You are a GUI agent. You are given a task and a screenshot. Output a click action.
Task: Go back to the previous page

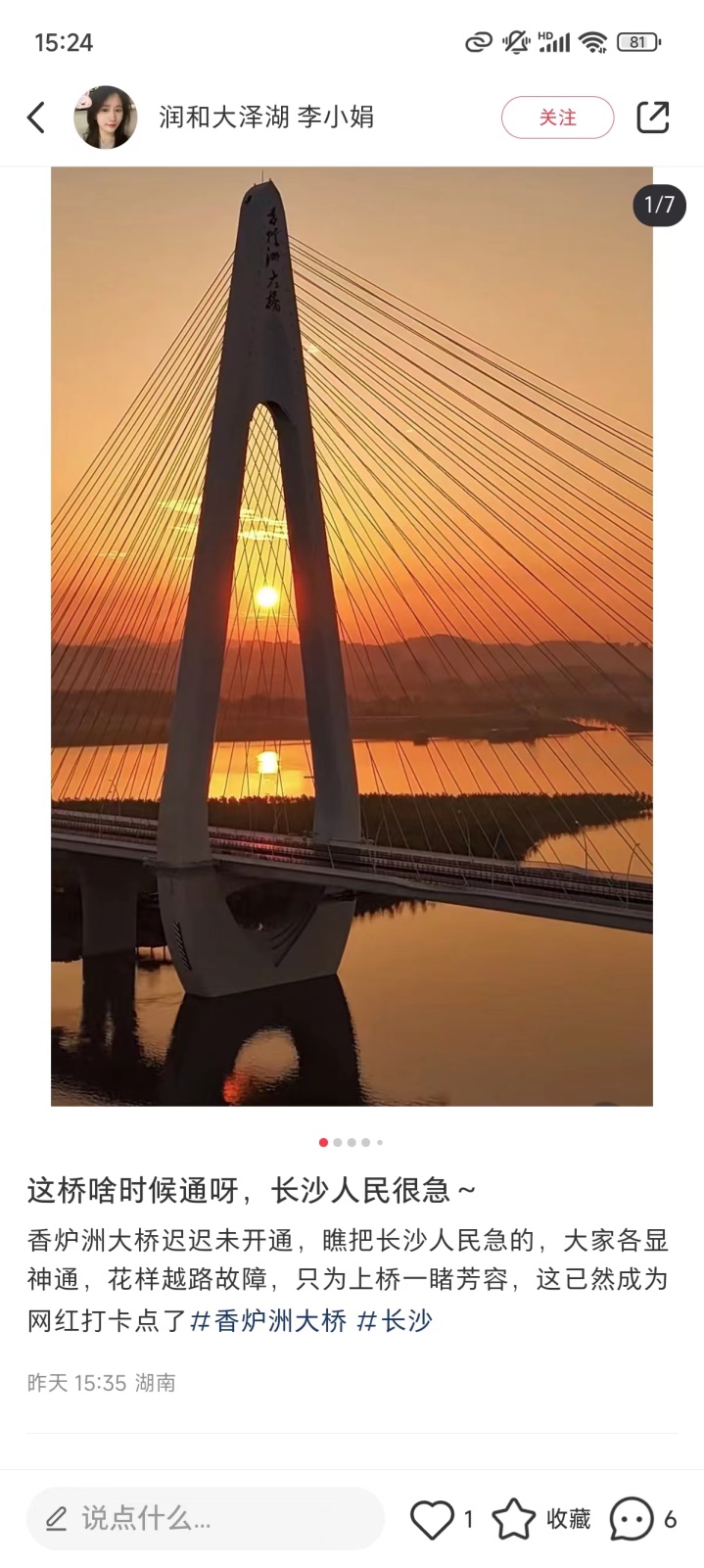point(36,118)
